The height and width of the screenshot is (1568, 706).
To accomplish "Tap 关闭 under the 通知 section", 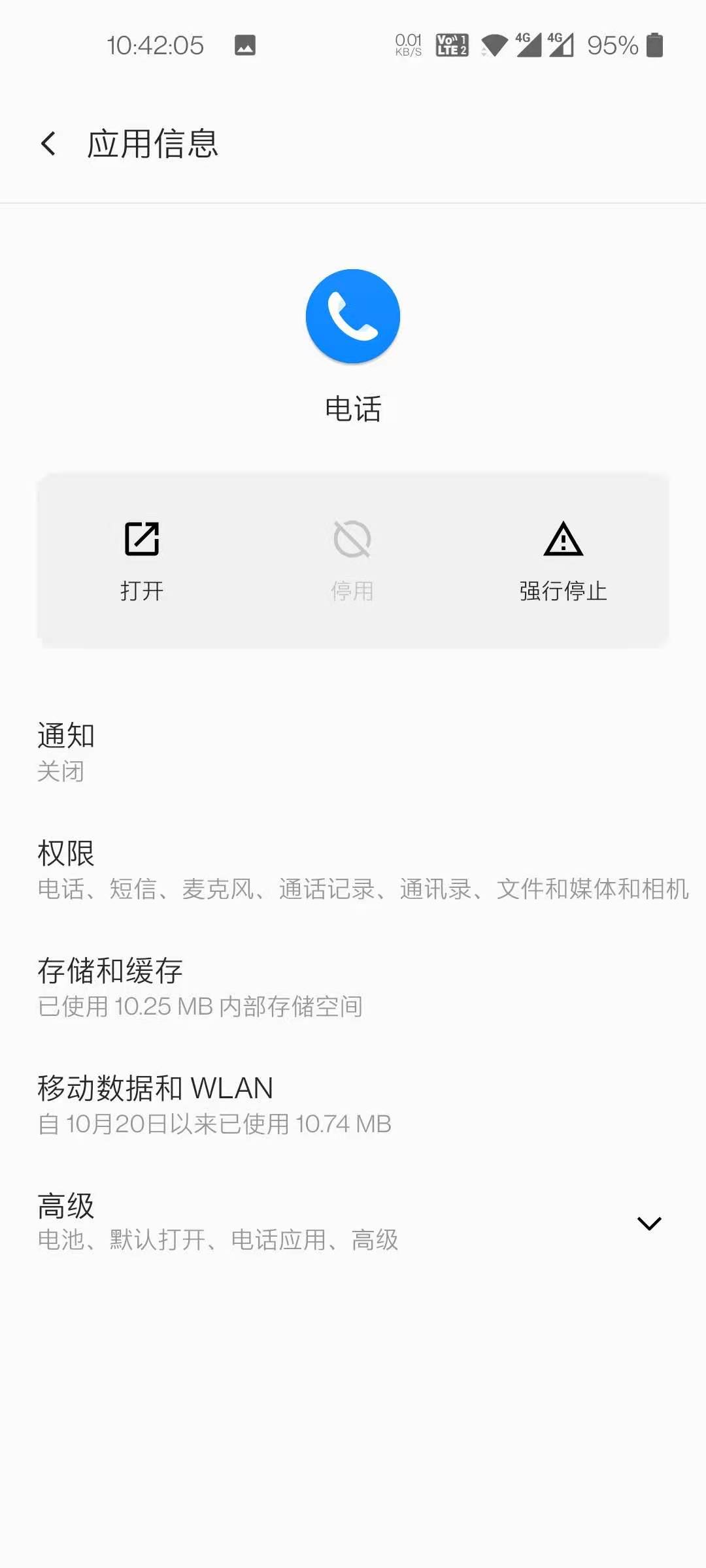I will (x=60, y=772).
